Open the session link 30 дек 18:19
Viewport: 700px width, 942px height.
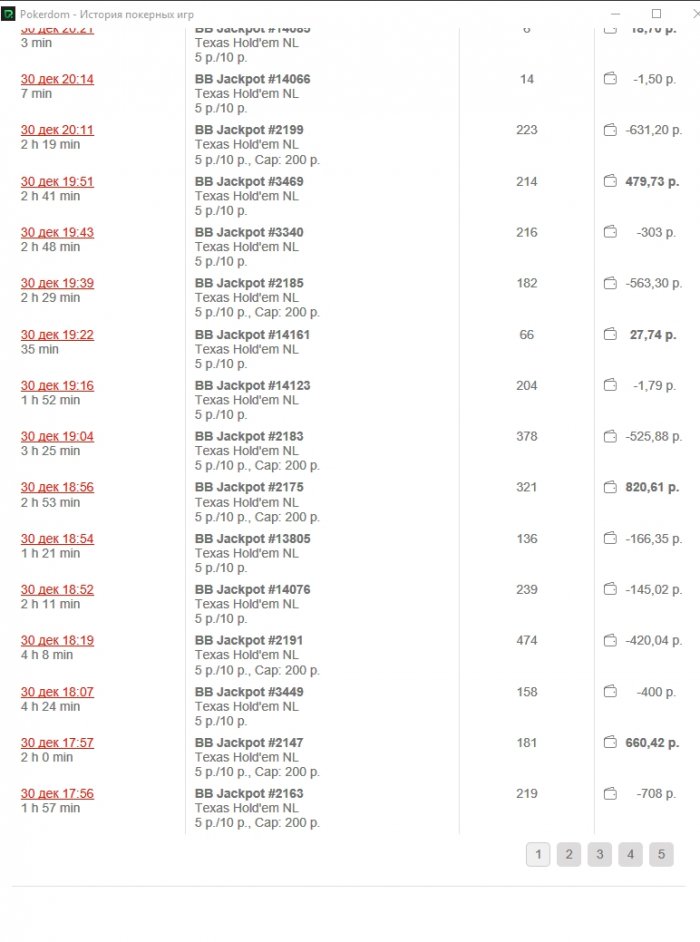point(57,640)
